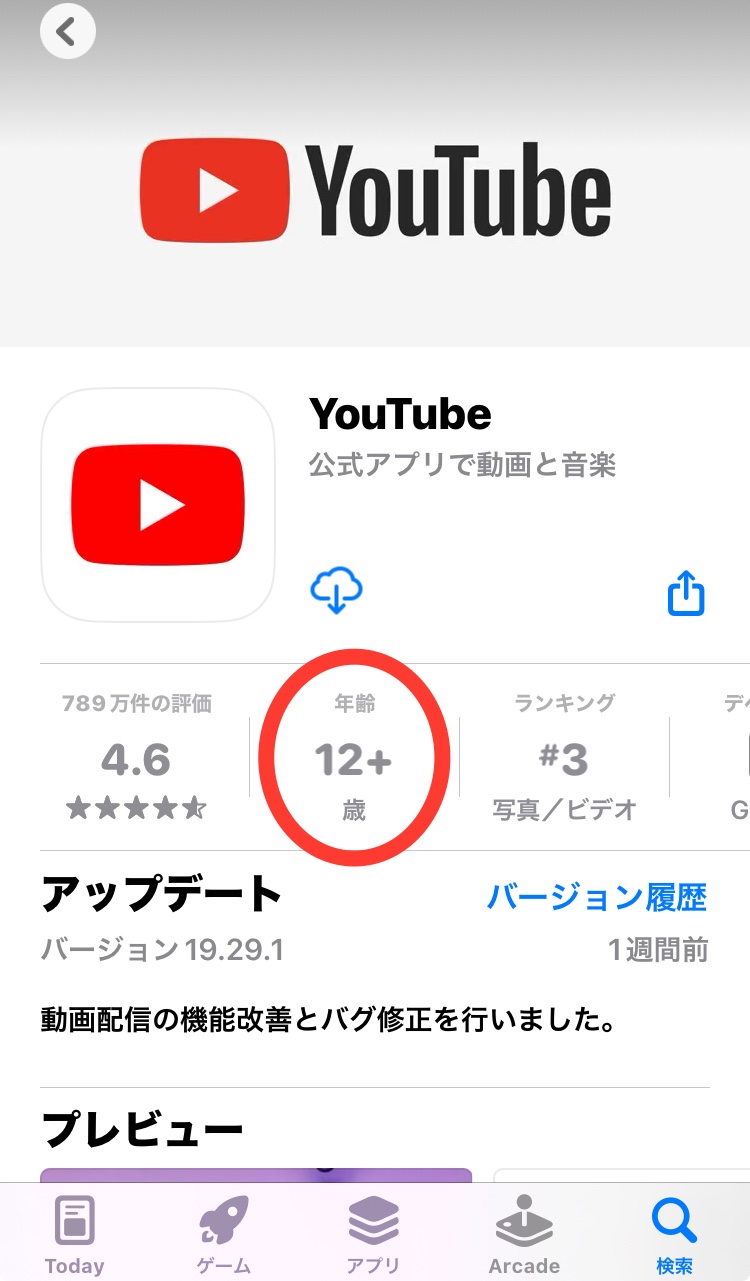Redownload YouTube with the cloud icon
The height and width of the screenshot is (1281, 750).
(x=336, y=591)
